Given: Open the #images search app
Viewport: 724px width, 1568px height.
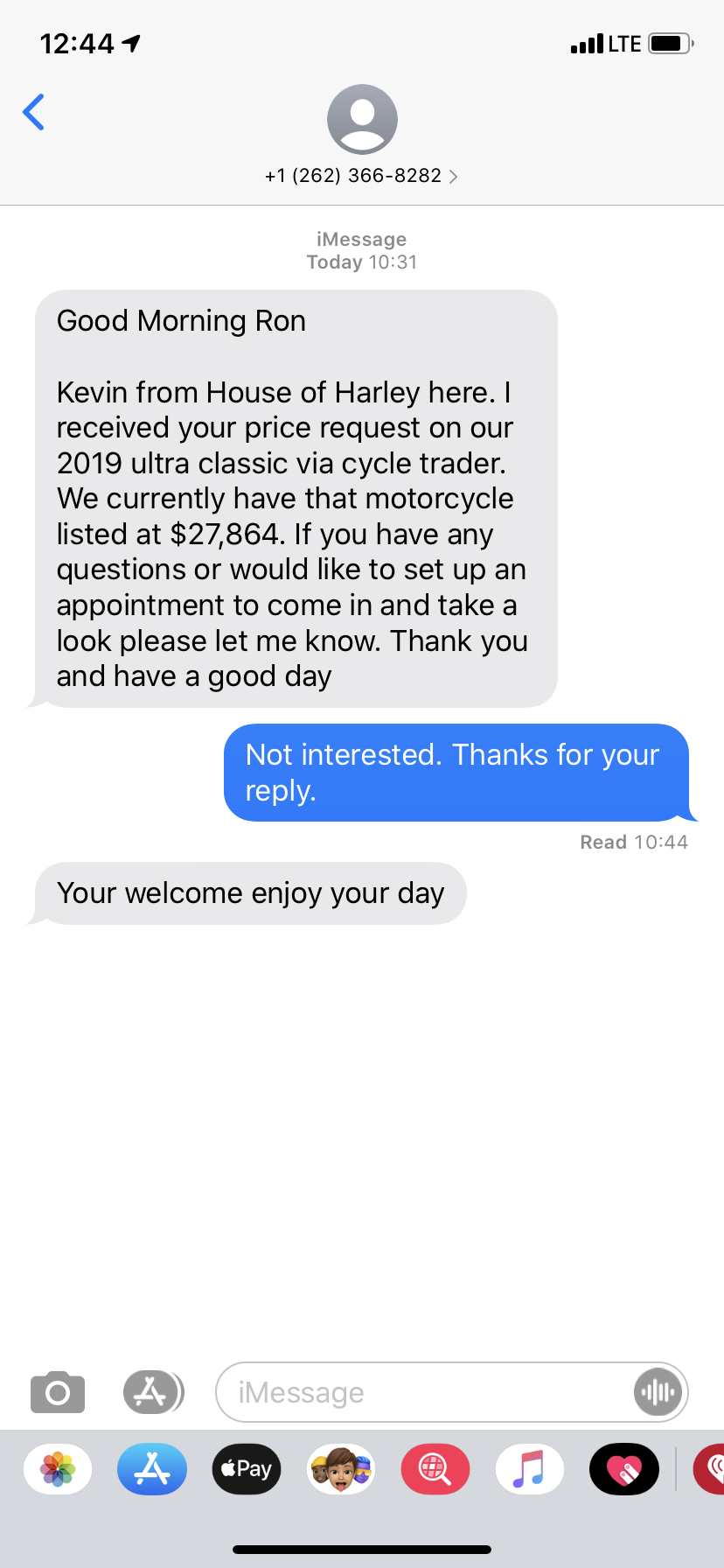Looking at the screenshot, I should [435, 1469].
